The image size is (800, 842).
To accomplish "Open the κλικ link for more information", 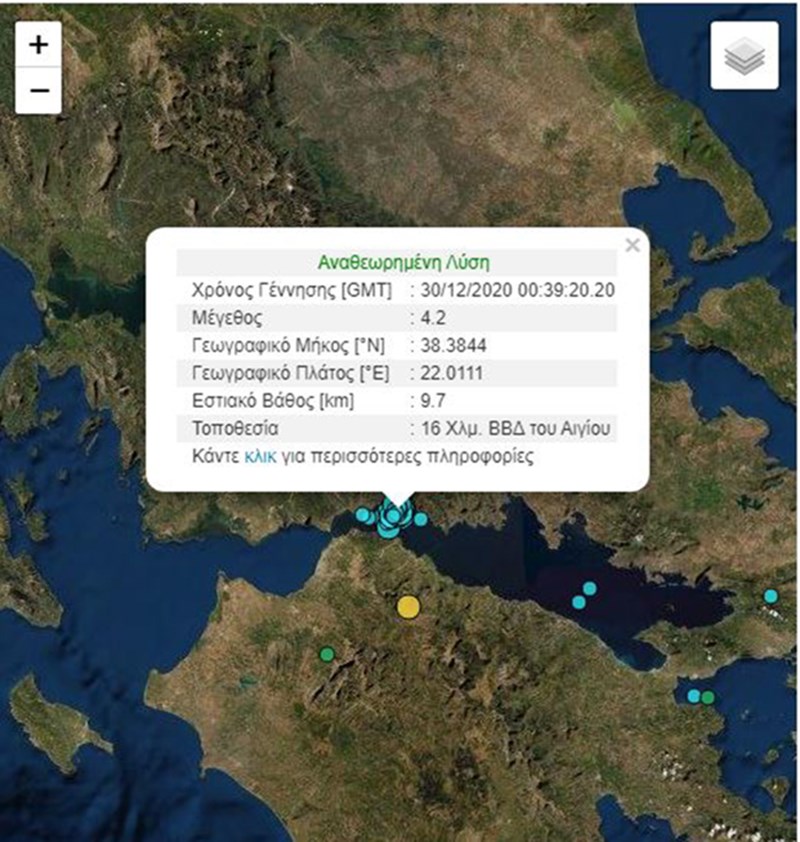I will [x=259, y=458].
